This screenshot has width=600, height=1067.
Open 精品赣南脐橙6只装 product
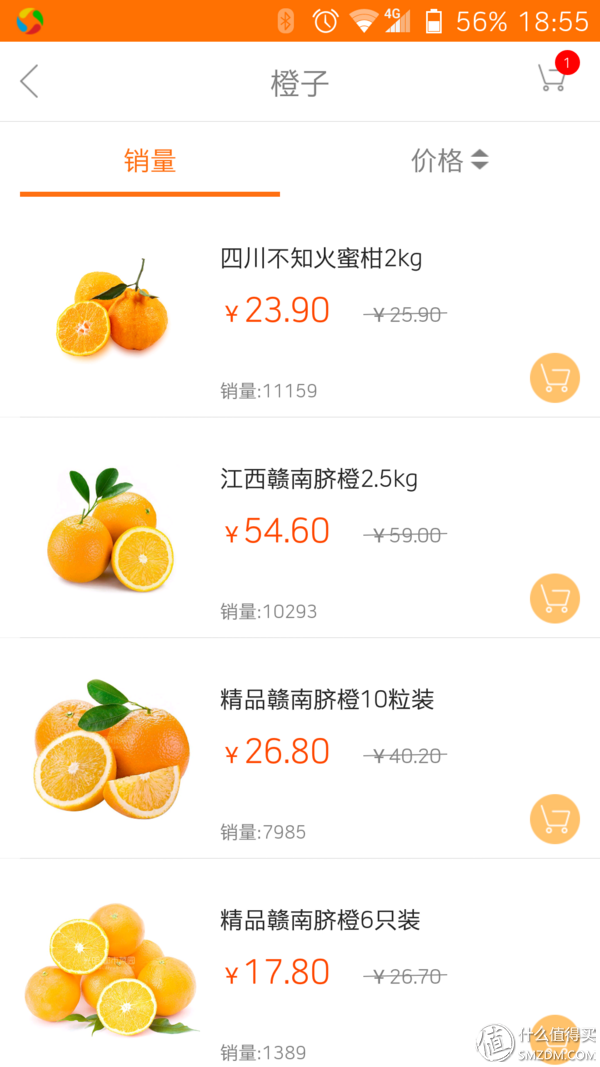pyautogui.click(x=319, y=920)
